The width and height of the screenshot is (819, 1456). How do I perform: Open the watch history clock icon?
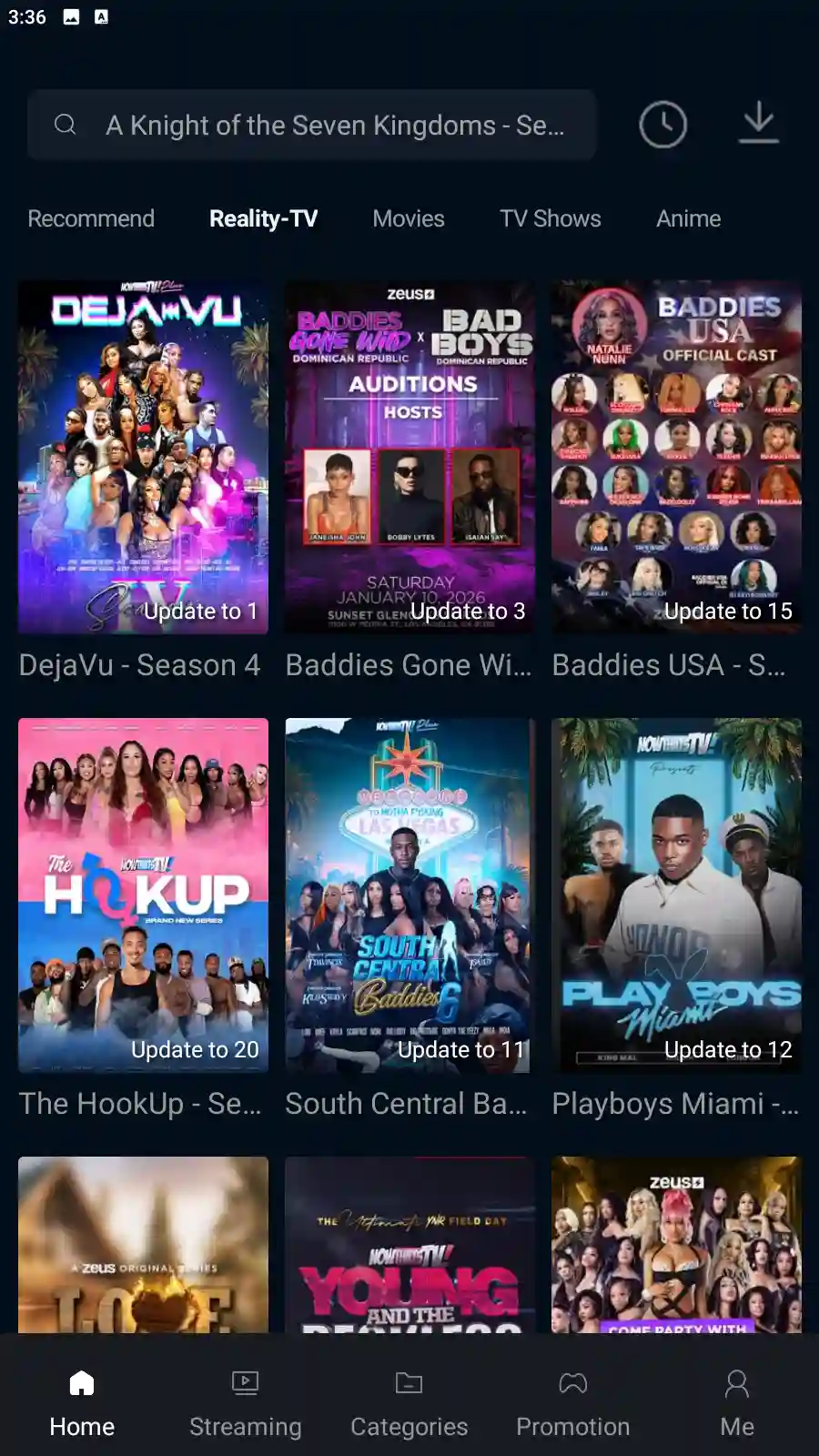coord(662,125)
